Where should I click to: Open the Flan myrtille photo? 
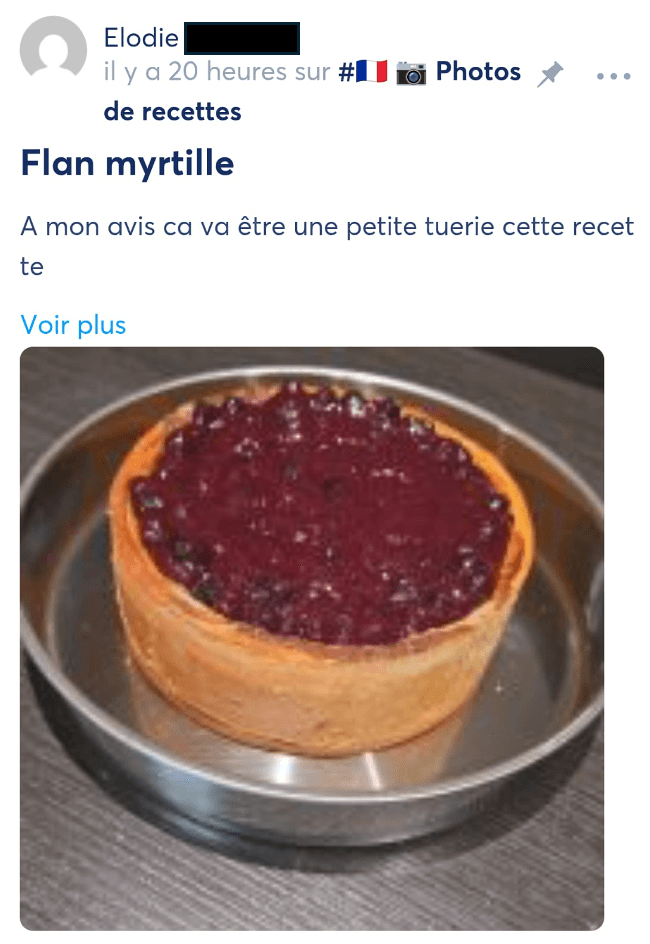point(312,638)
